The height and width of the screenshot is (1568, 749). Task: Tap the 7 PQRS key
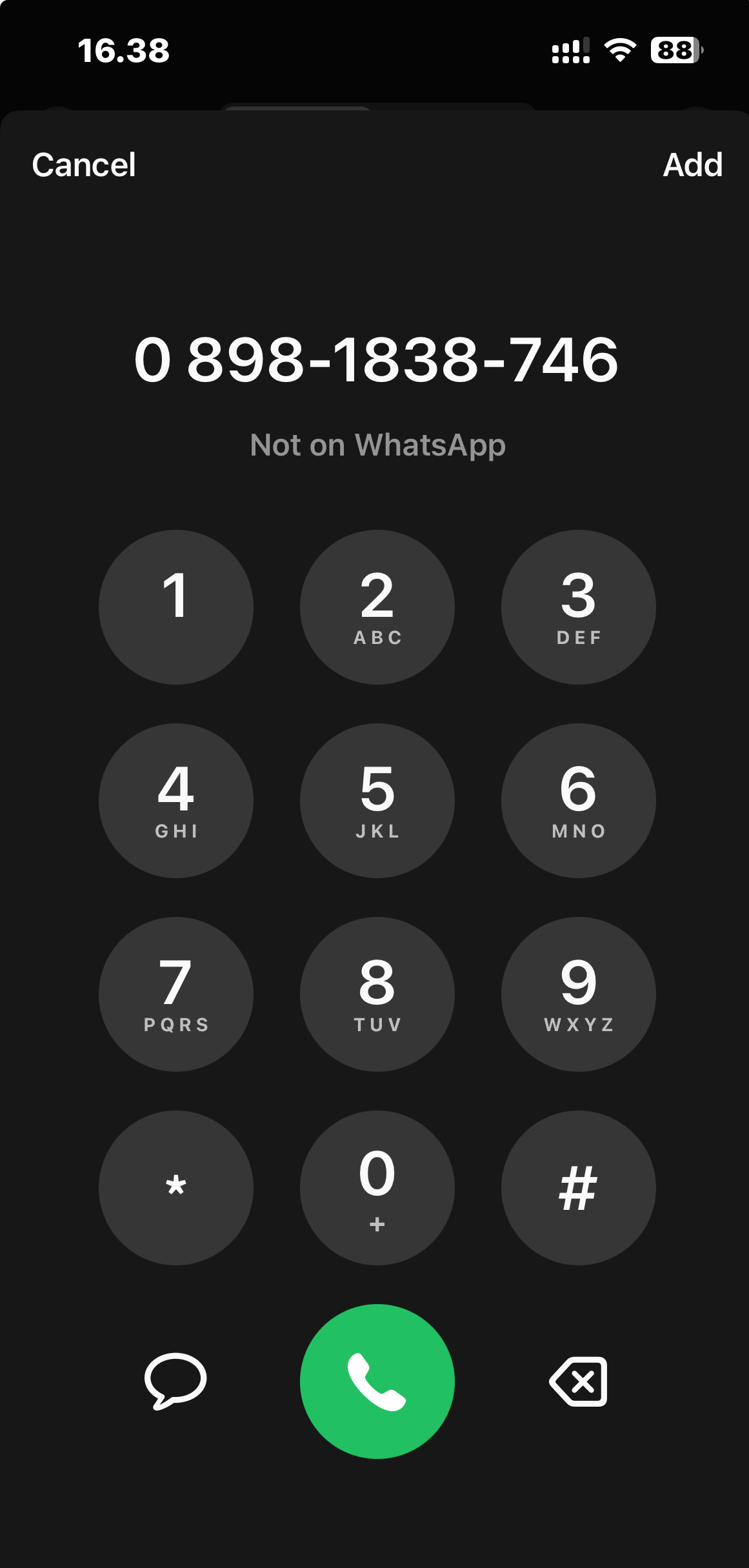click(175, 994)
